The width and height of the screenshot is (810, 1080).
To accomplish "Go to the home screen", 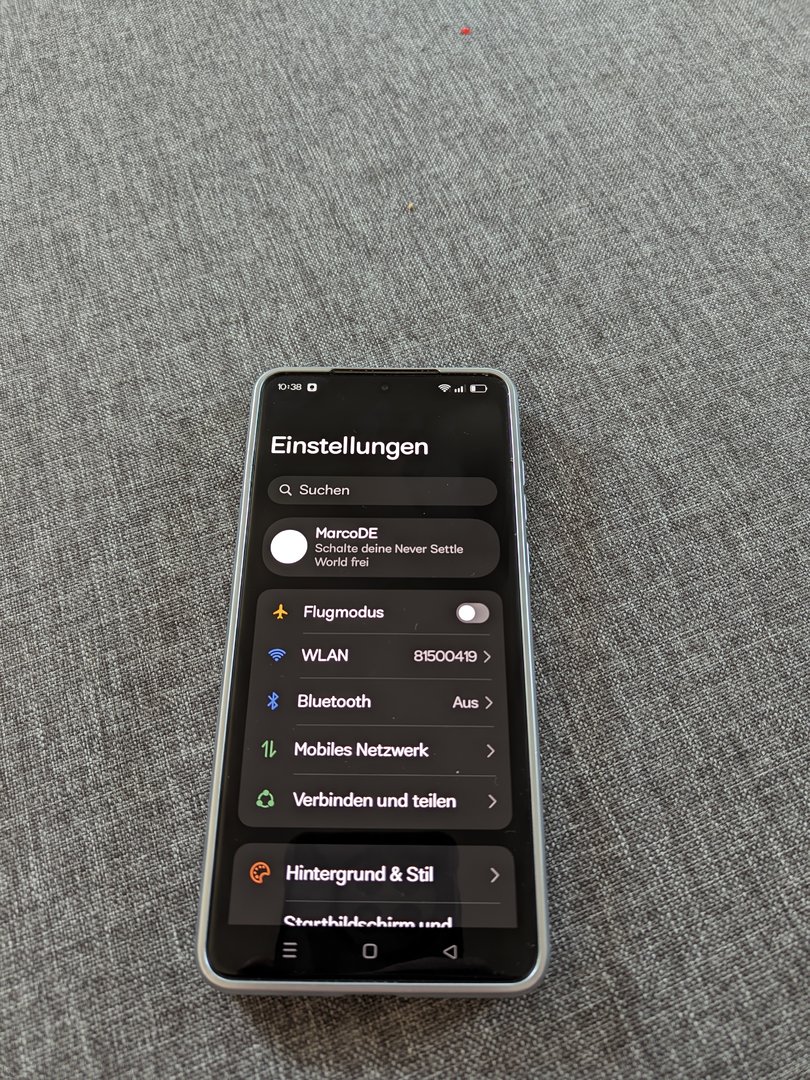I will (x=369, y=951).
